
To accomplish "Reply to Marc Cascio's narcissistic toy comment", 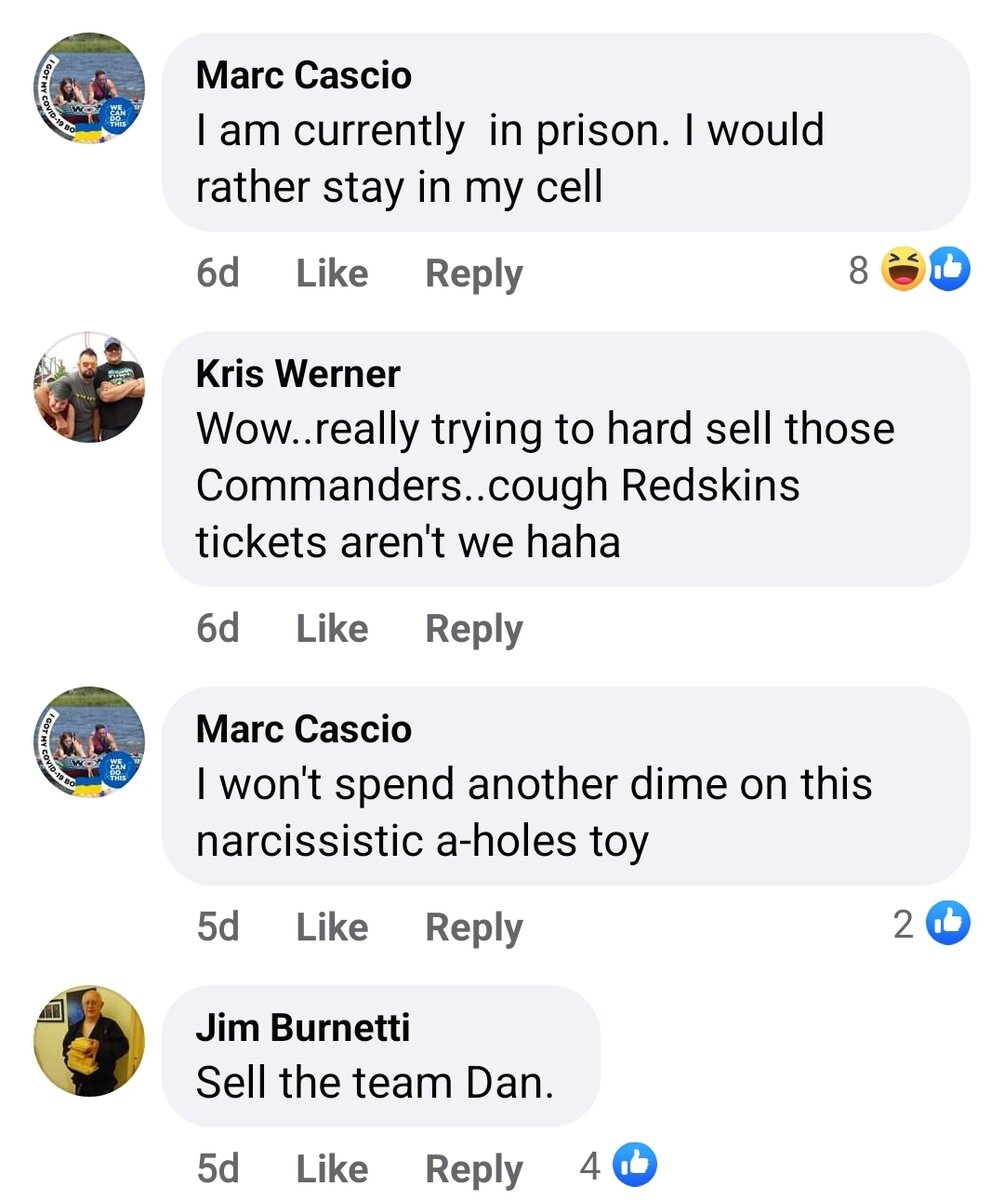I will pos(474,926).
